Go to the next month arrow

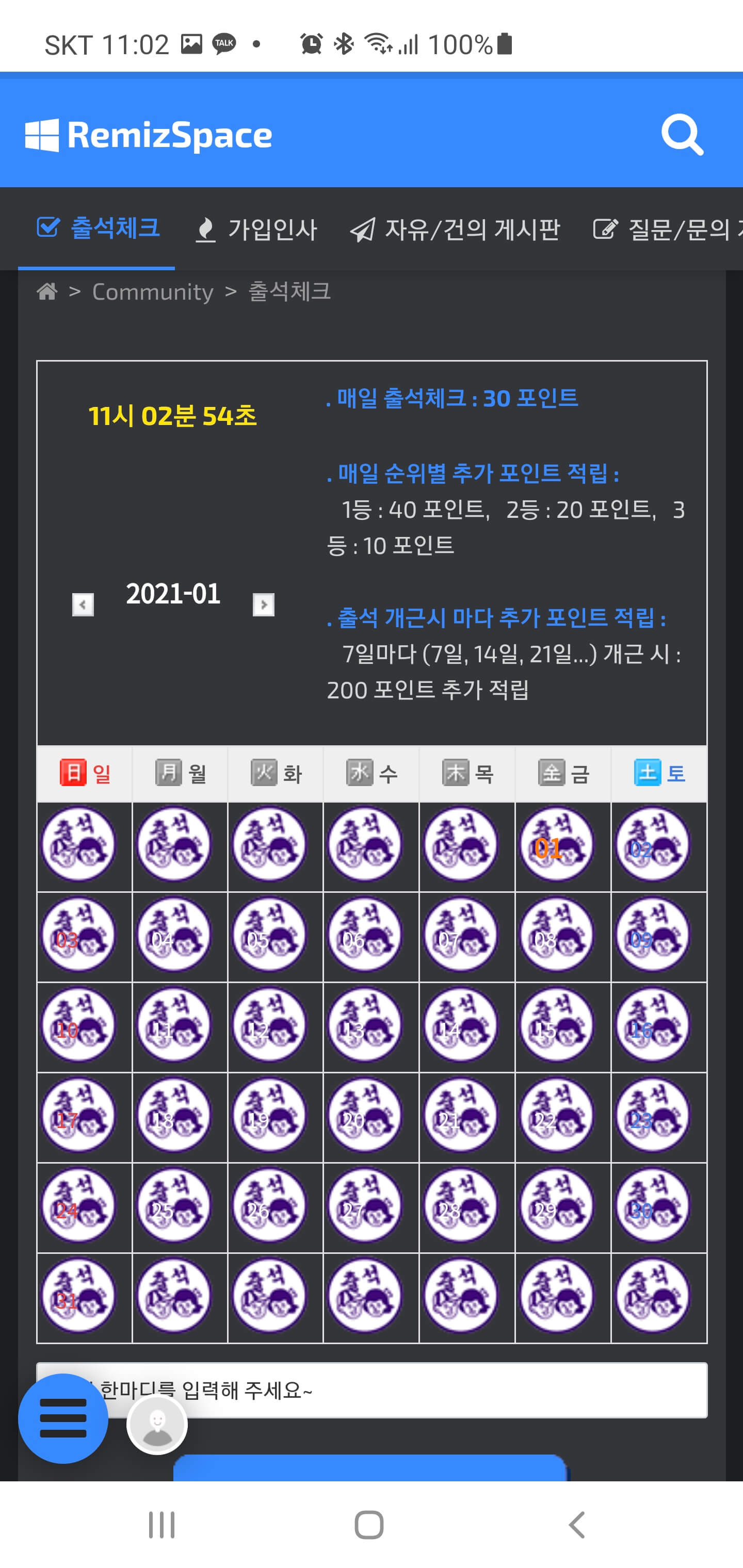pyautogui.click(x=263, y=605)
